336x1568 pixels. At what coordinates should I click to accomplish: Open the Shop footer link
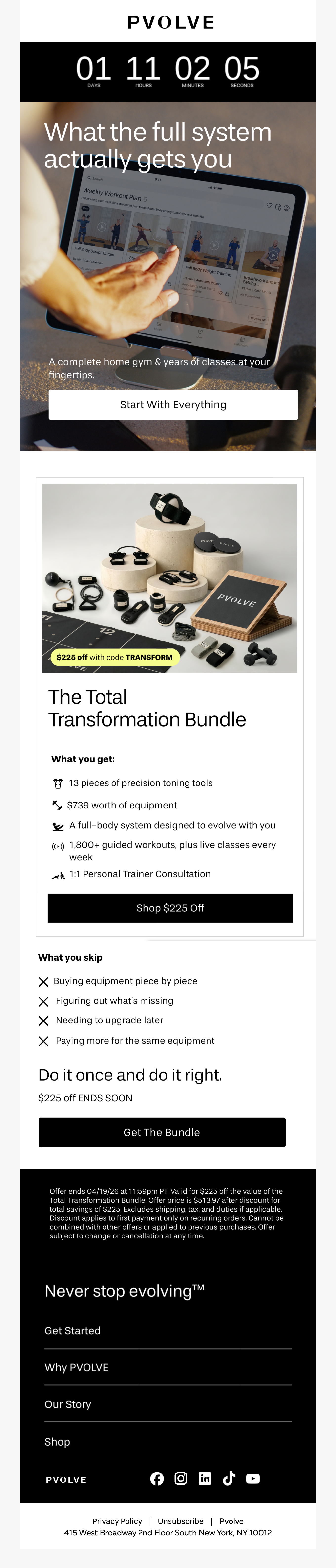pyautogui.click(x=57, y=1441)
